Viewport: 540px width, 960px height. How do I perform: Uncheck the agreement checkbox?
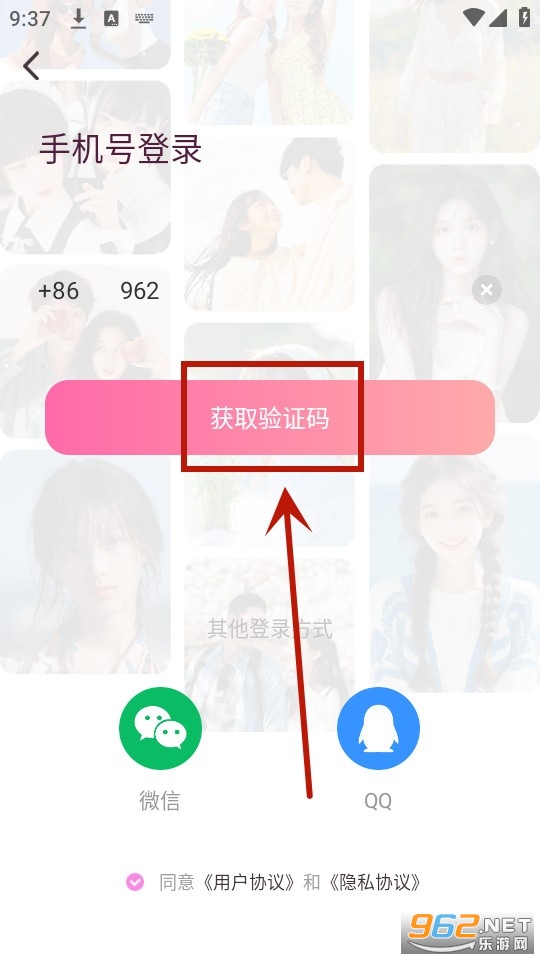coord(135,882)
